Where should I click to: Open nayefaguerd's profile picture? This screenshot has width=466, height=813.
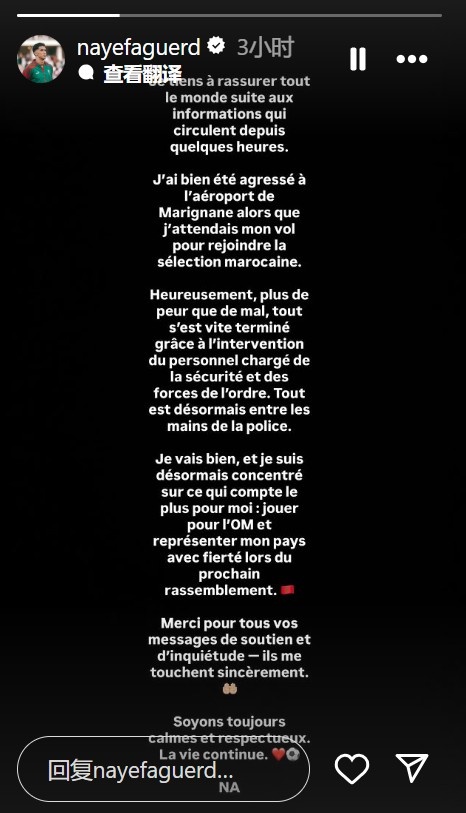coord(41,59)
